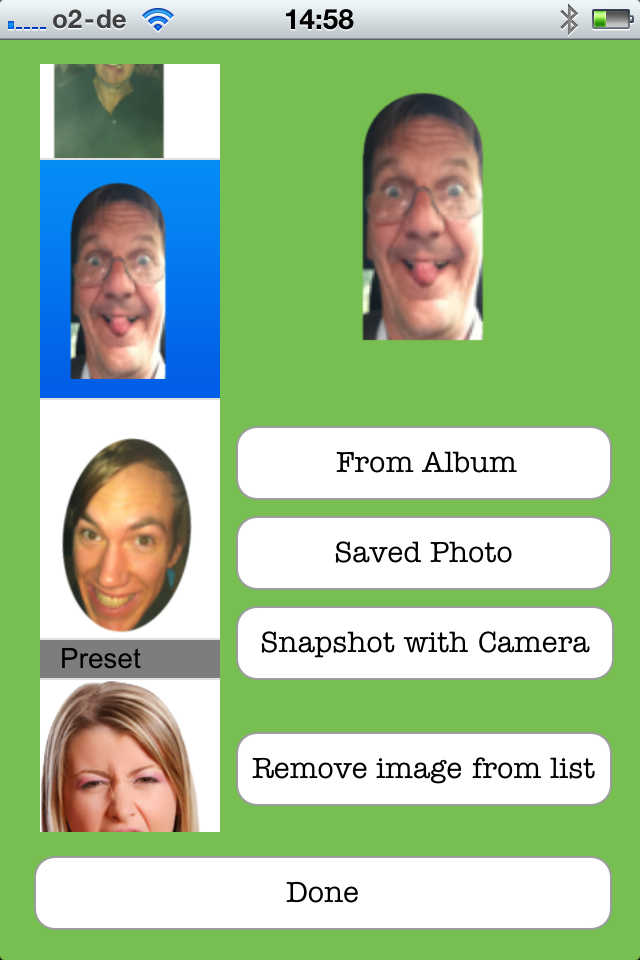The height and width of the screenshot is (960, 640).
Task: Choose the Saved Photo option
Action: pos(424,553)
